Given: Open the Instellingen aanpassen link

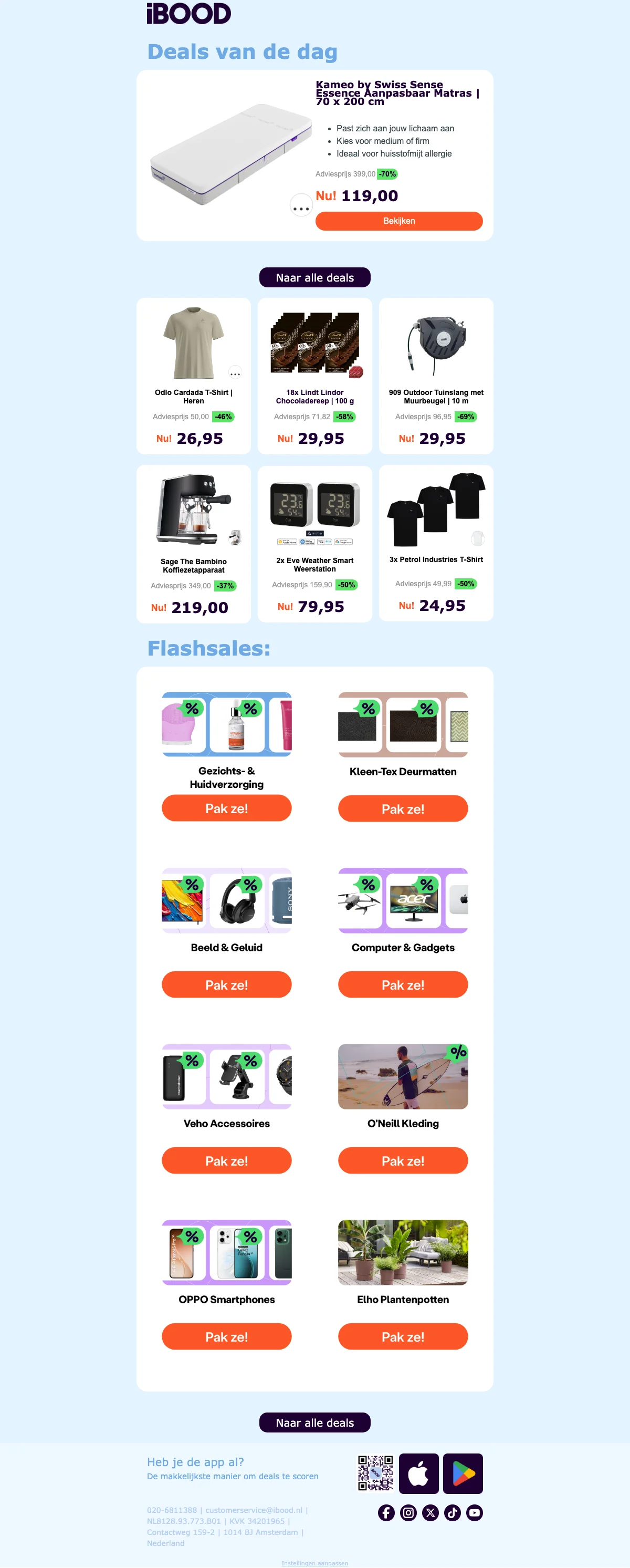Looking at the screenshot, I should [x=314, y=1563].
